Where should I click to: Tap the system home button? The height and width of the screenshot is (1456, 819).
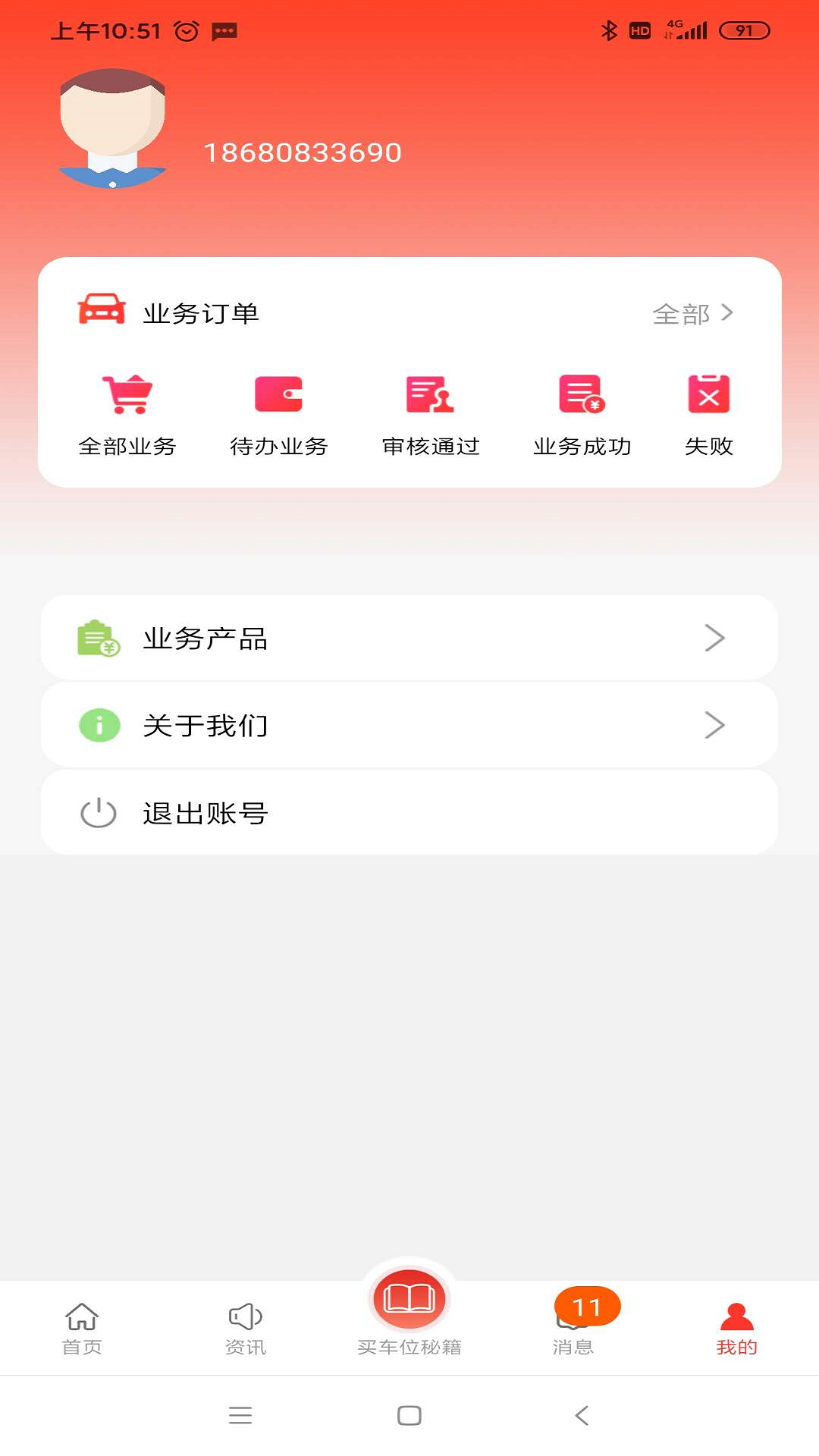(x=409, y=1415)
